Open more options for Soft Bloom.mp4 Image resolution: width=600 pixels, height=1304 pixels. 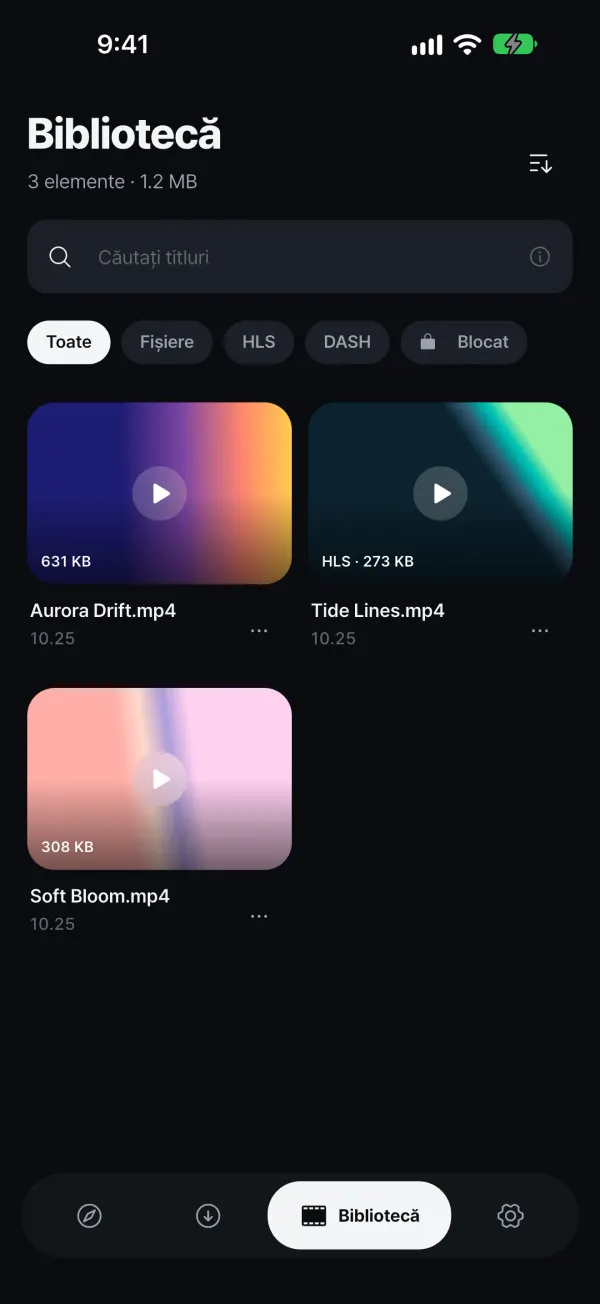point(259,916)
